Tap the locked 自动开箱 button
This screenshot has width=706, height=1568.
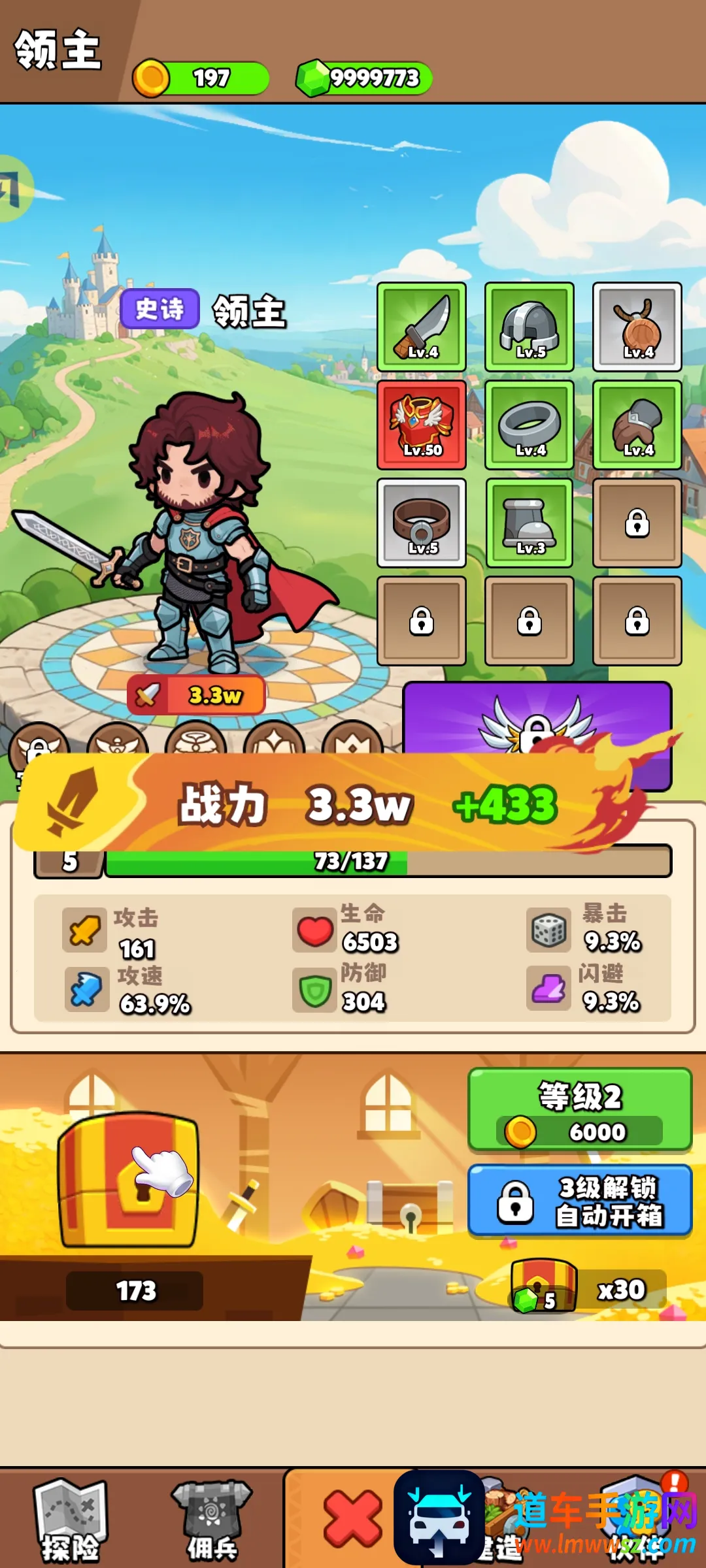click(x=580, y=1201)
